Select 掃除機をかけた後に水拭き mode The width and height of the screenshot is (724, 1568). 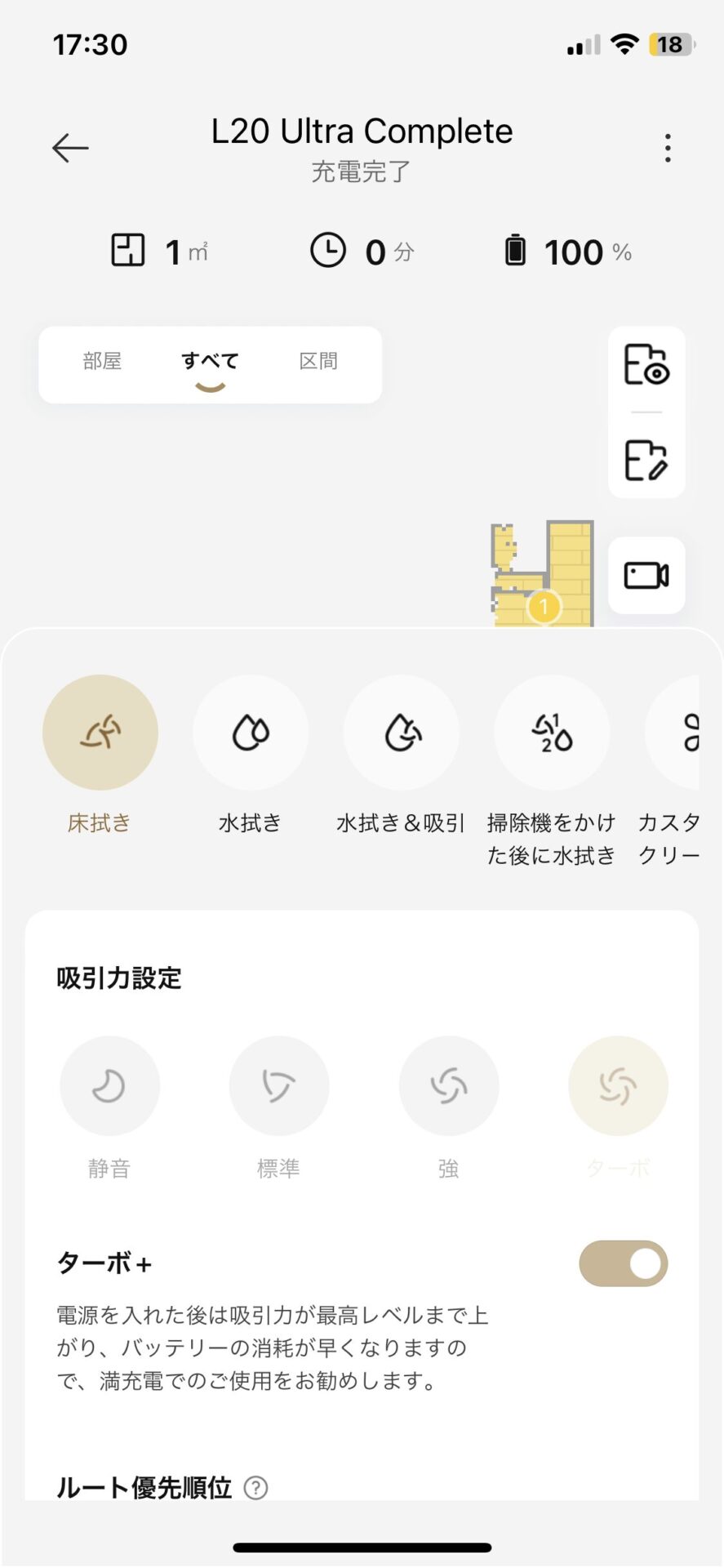[x=552, y=733]
